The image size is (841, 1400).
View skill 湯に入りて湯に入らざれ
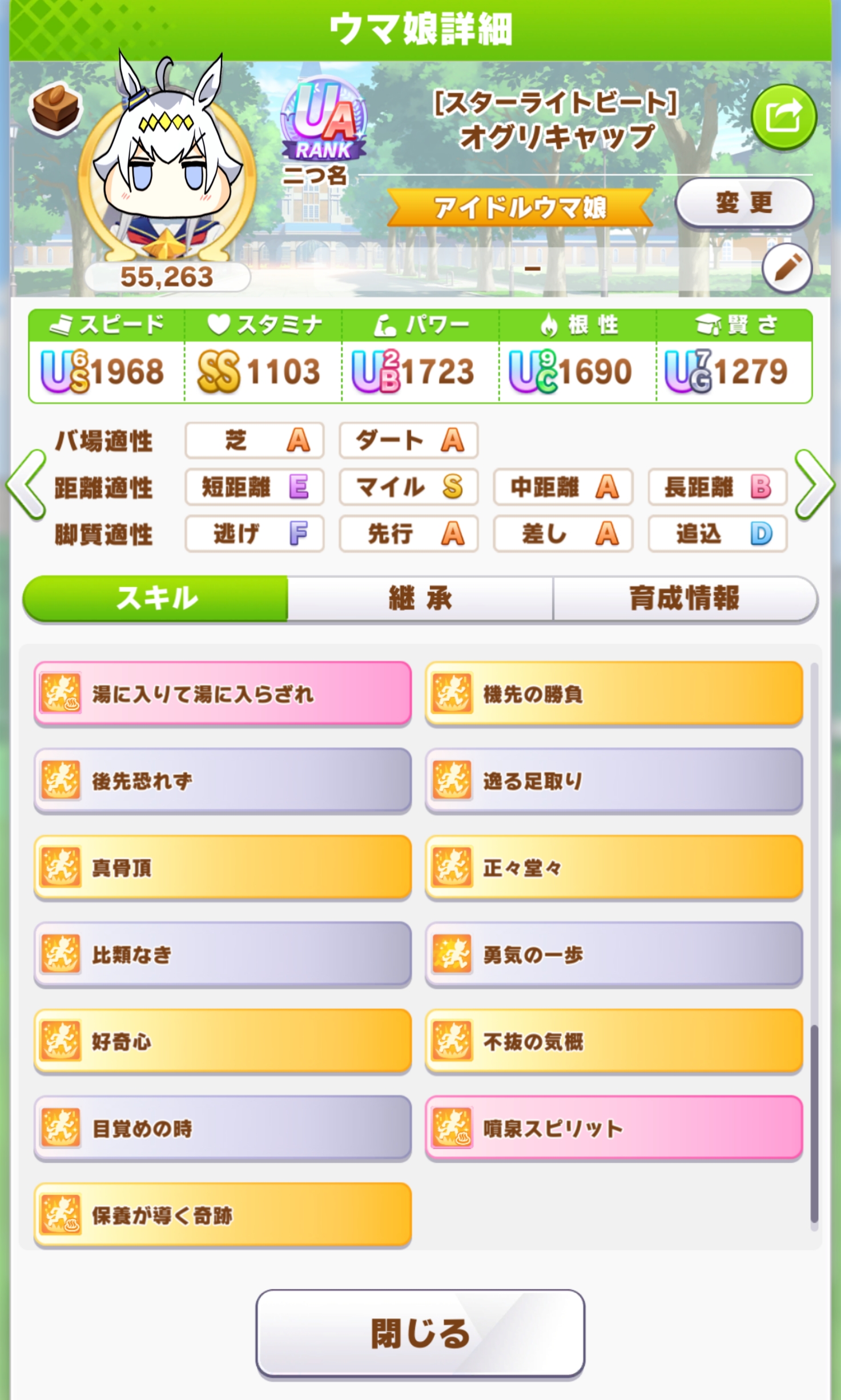point(222,693)
